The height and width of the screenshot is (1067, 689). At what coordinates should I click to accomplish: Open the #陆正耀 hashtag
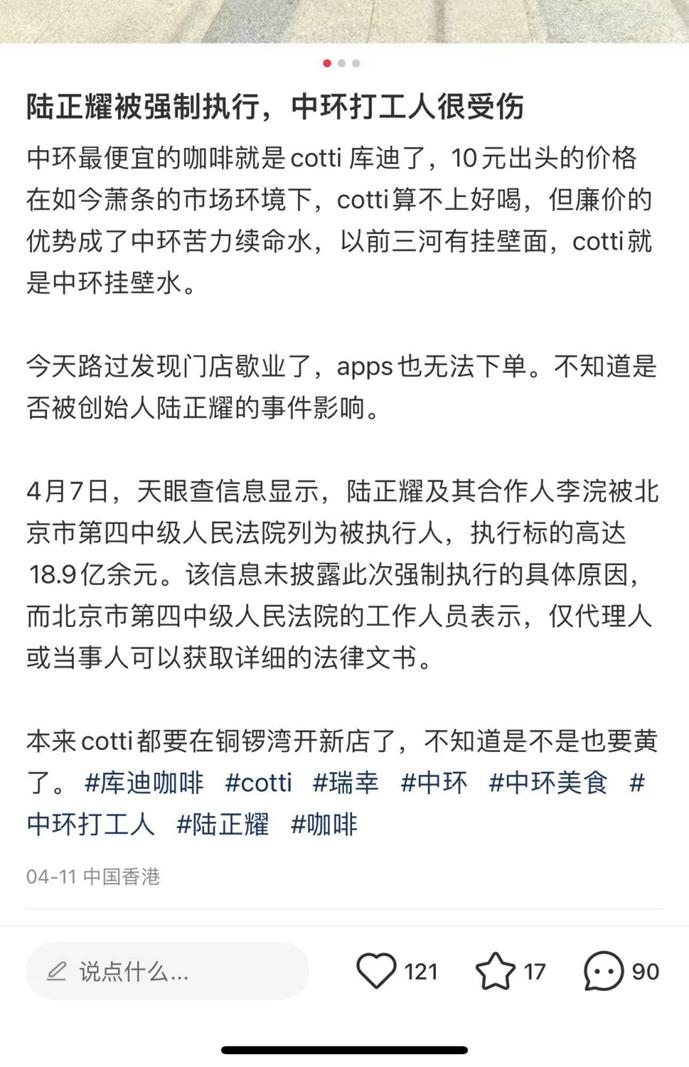pyautogui.click(x=223, y=824)
